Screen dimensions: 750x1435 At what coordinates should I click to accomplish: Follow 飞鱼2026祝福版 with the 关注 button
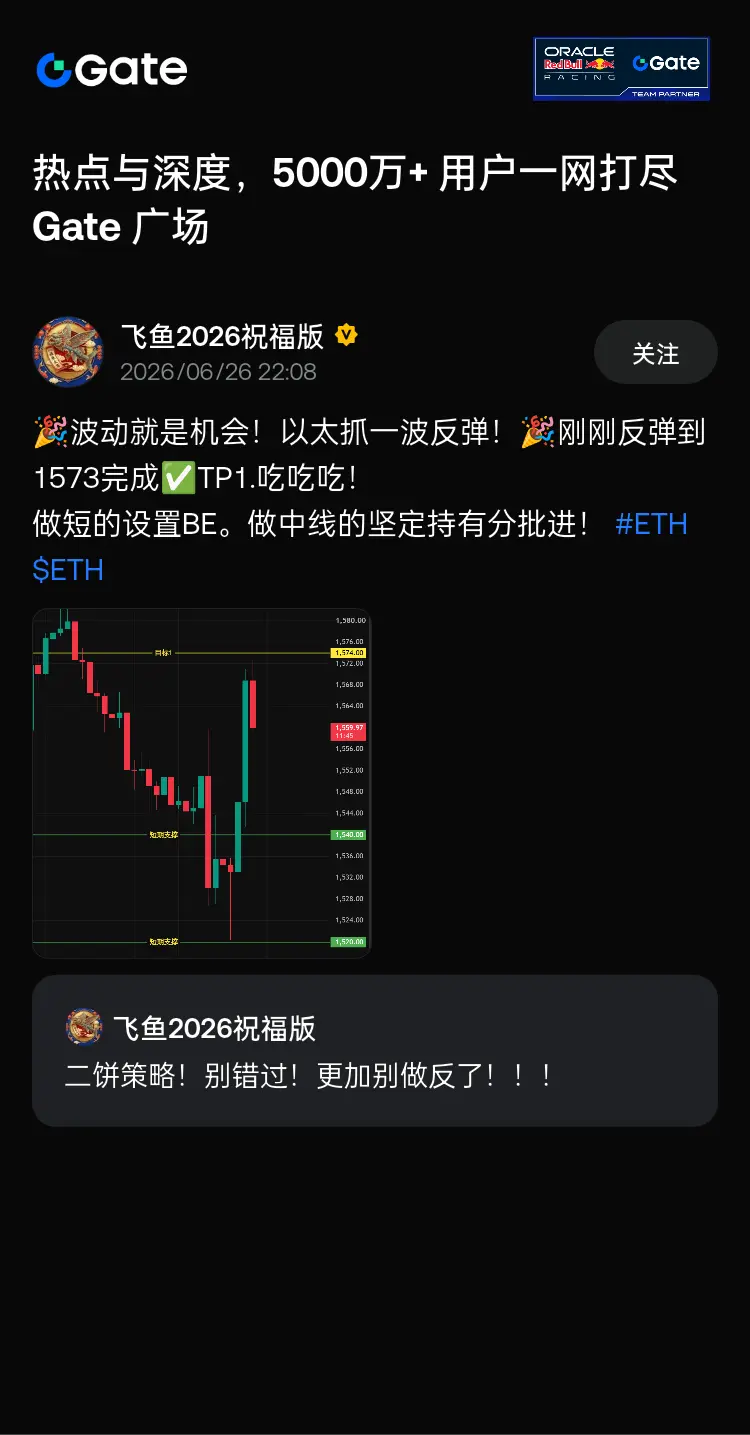(x=655, y=353)
